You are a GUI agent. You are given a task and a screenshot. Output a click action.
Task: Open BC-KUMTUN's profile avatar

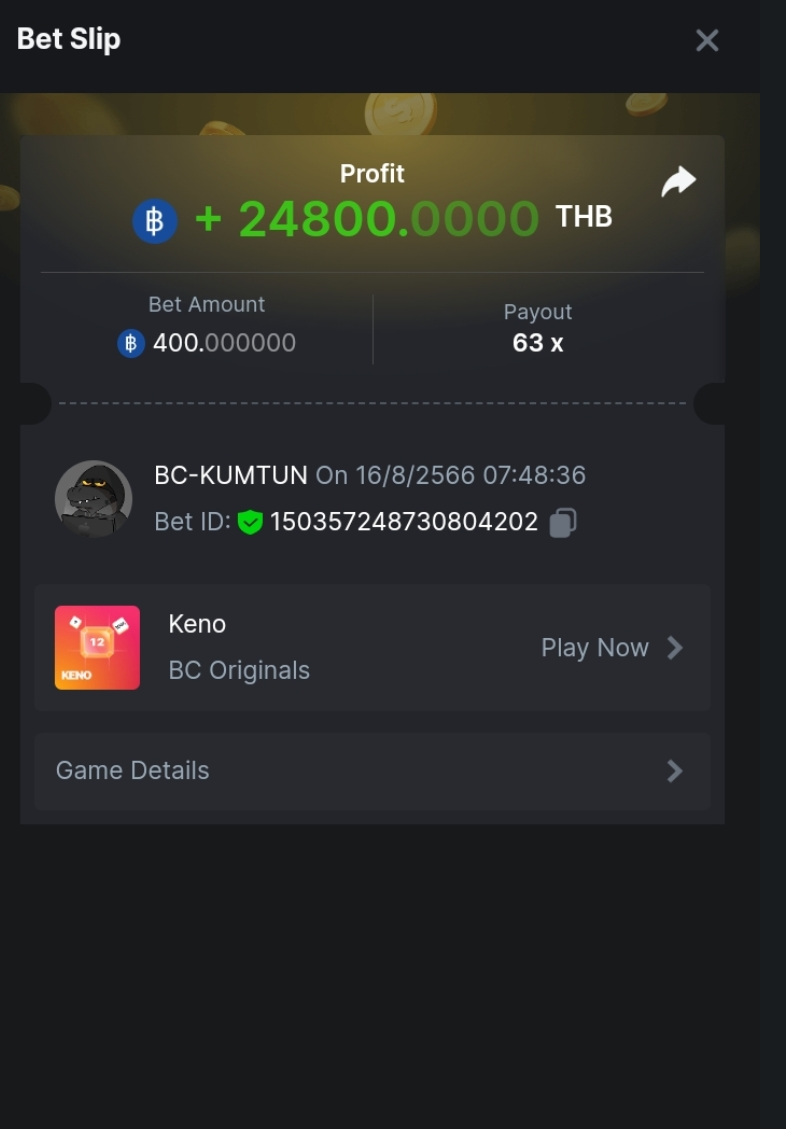[93, 498]
